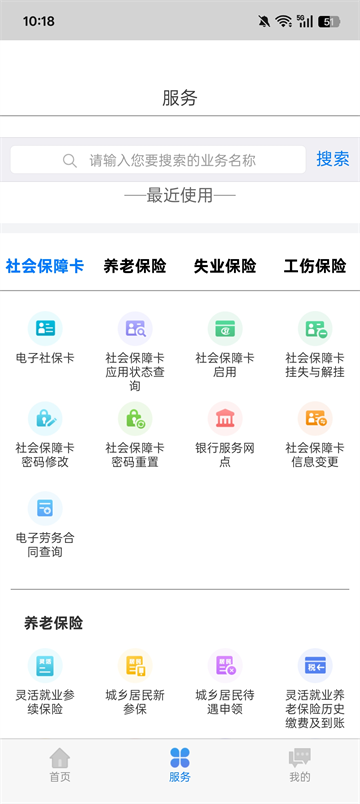Image resolution: width=360 pixels, height=804 pixels.
Task: Open 社会保障卡密码重置
Action: click(x=135, y=435)
